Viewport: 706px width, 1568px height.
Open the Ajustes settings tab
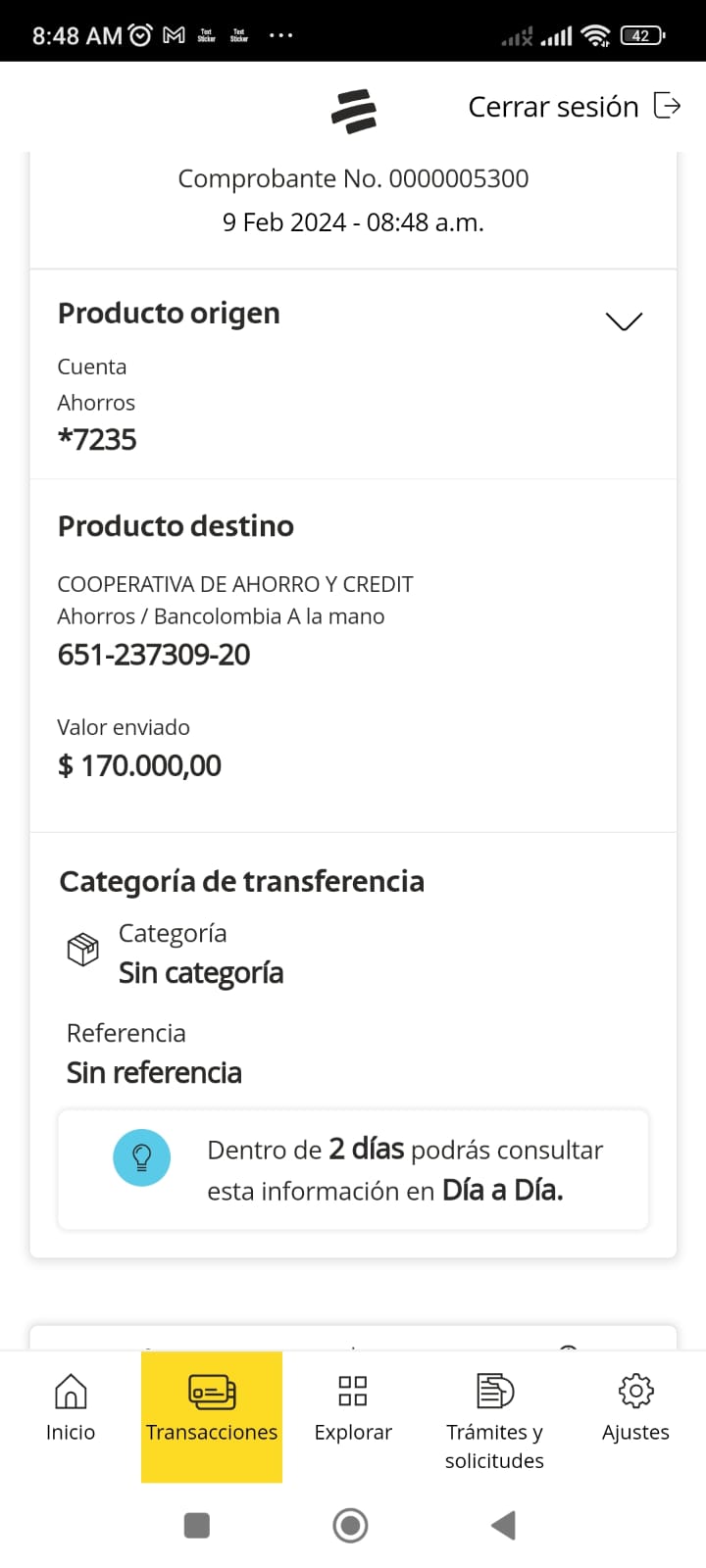point(635,1408)
